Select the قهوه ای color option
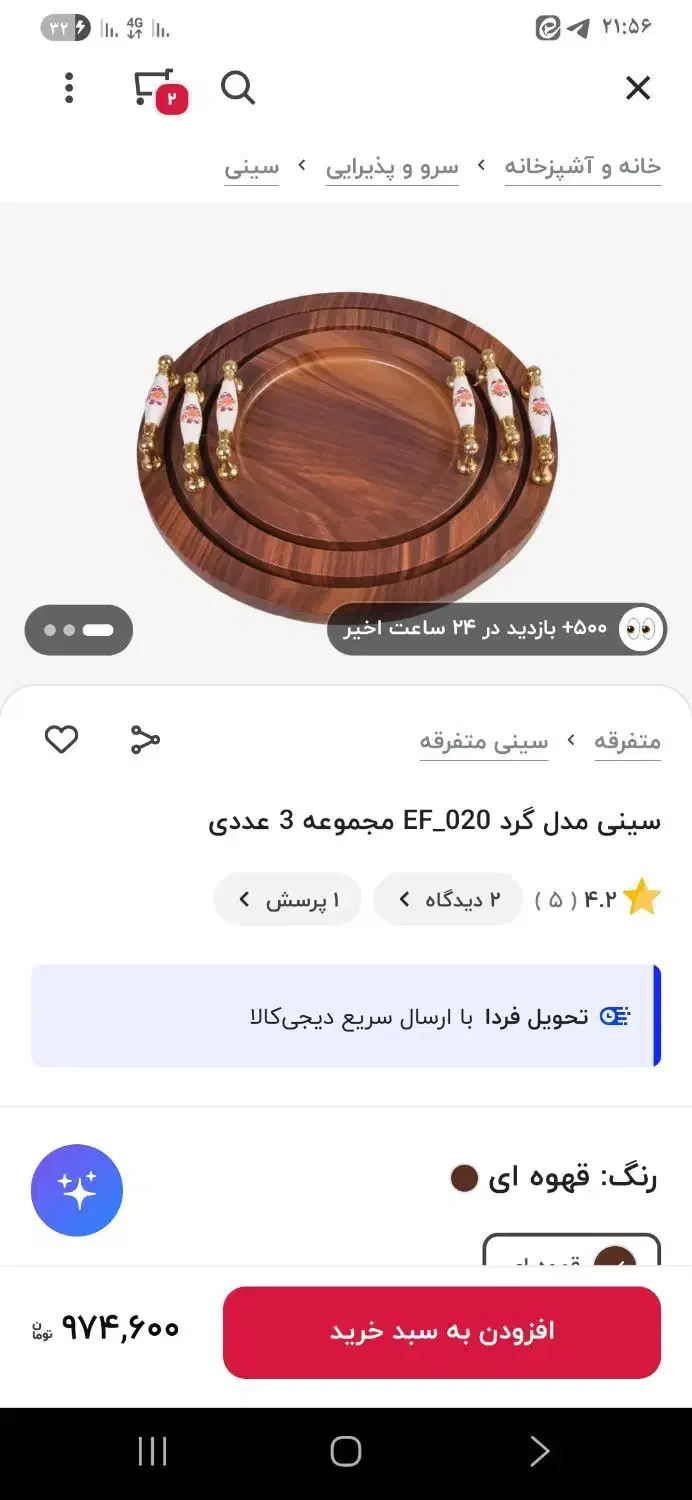 [572, 1253]
